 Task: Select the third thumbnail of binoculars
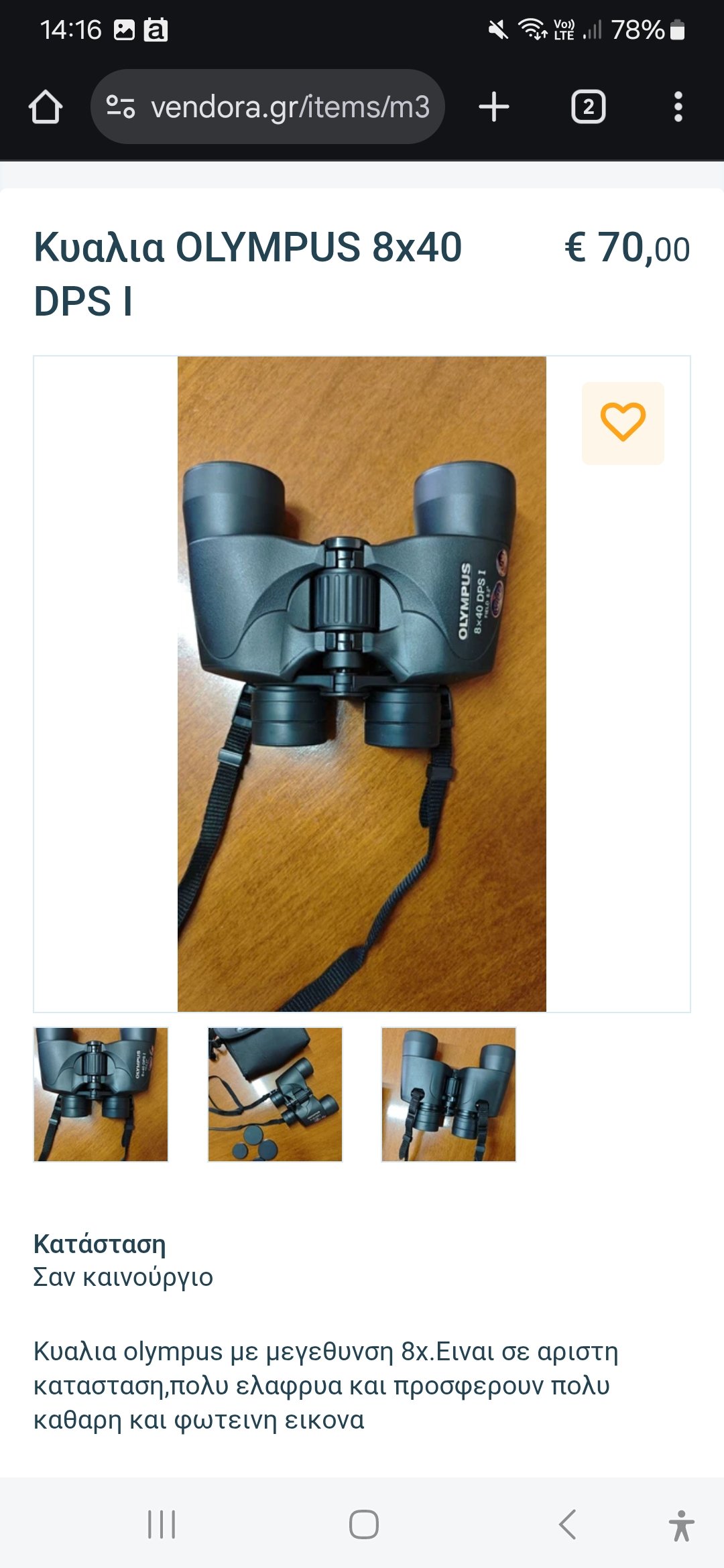(x=449, y=1094)
